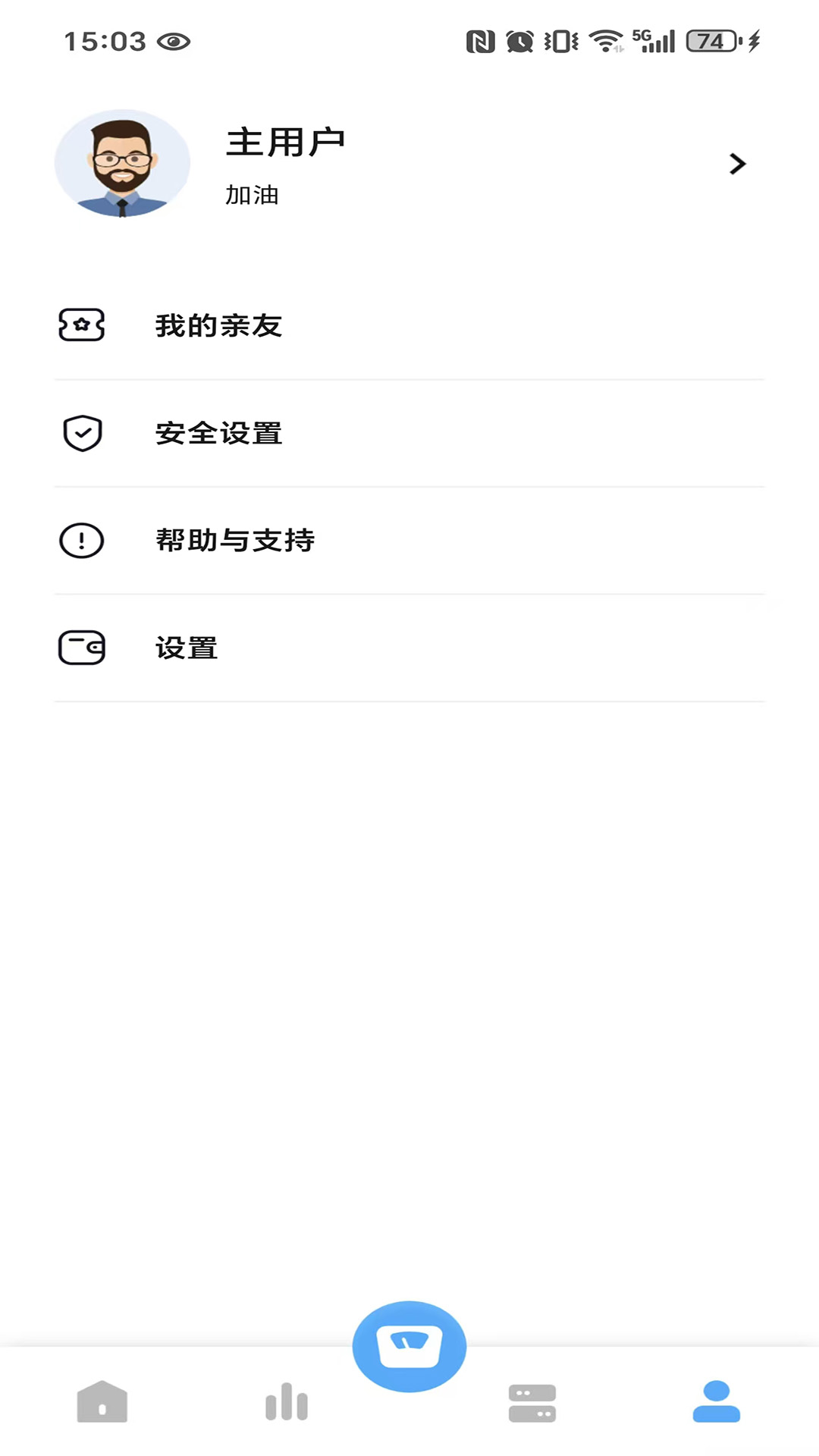Tap the user avatar picture
Screen dimensions: 819x1456
121,164
